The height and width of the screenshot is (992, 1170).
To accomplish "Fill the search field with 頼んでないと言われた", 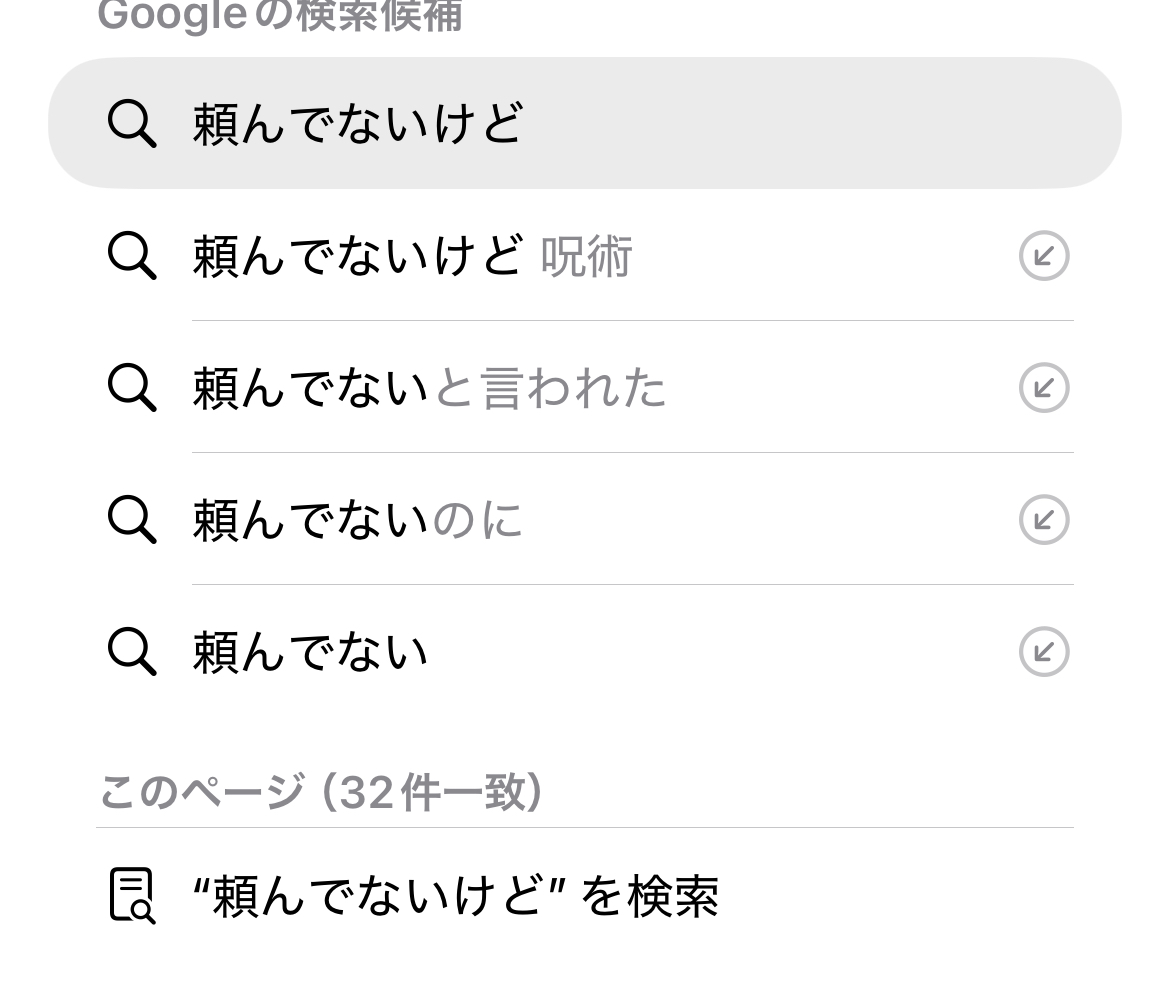I will click(1044, 389).
